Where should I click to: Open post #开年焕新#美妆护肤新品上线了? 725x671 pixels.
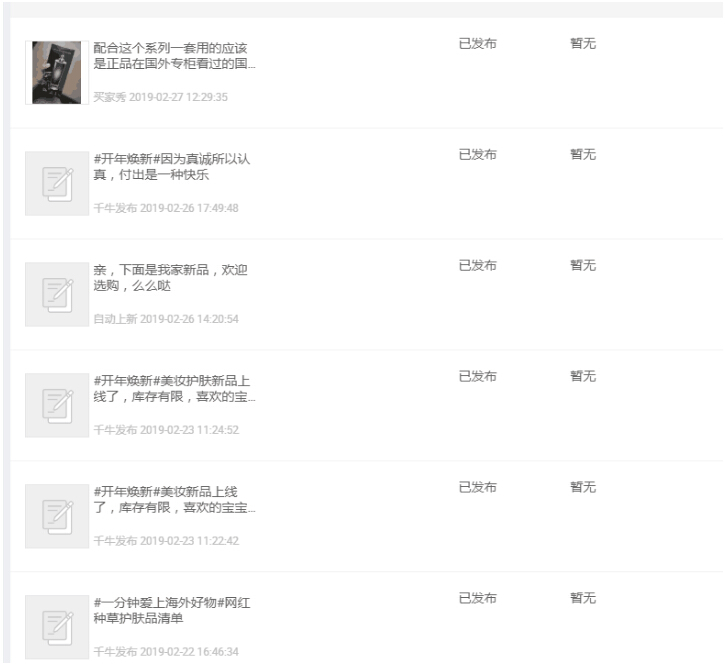[174, 389]
